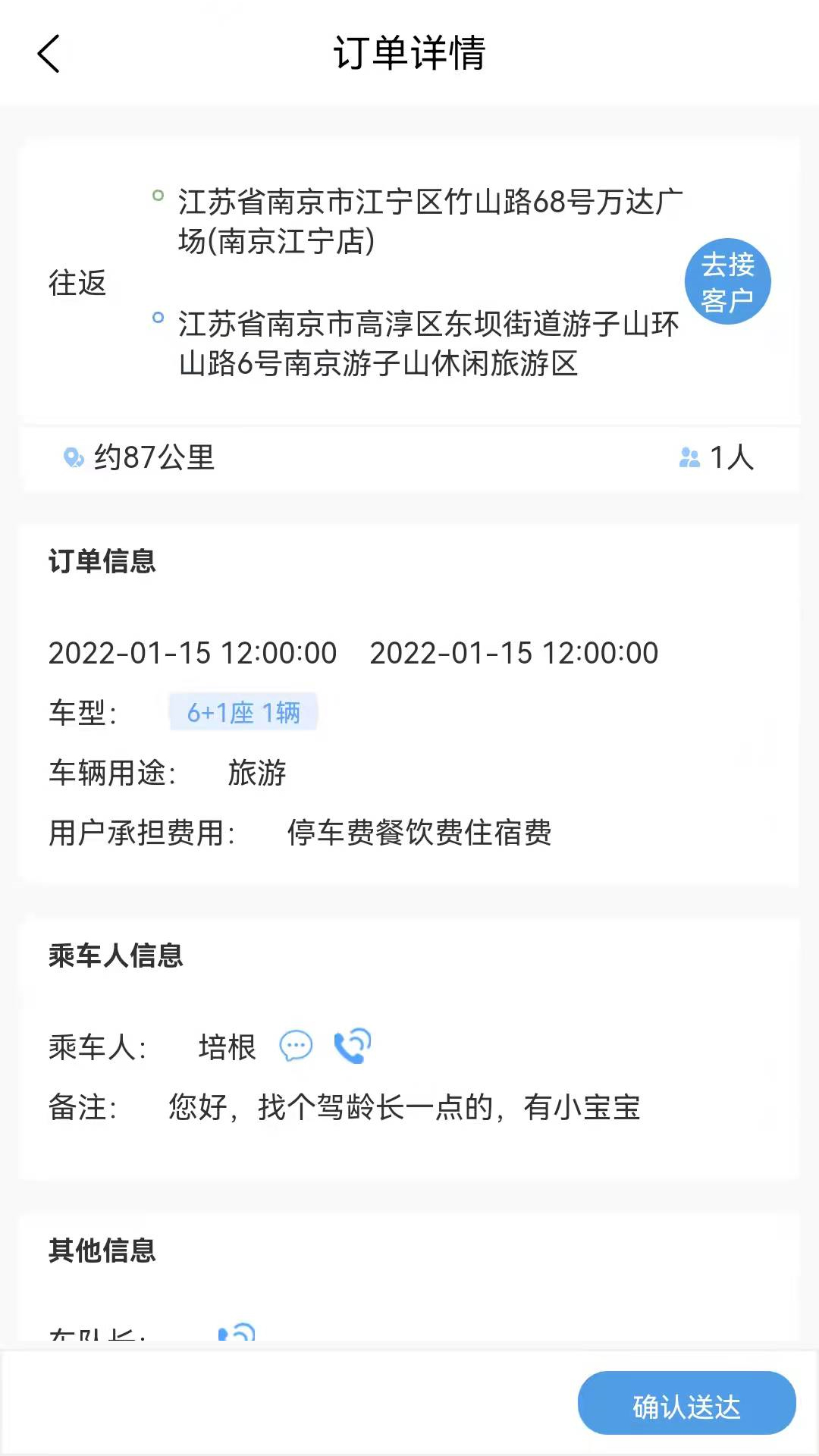Message passenger 培根 via chat icon

click(296, 1046)
